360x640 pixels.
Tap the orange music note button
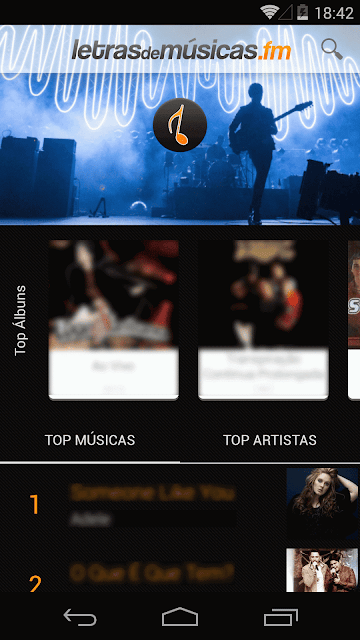[180, 125]
